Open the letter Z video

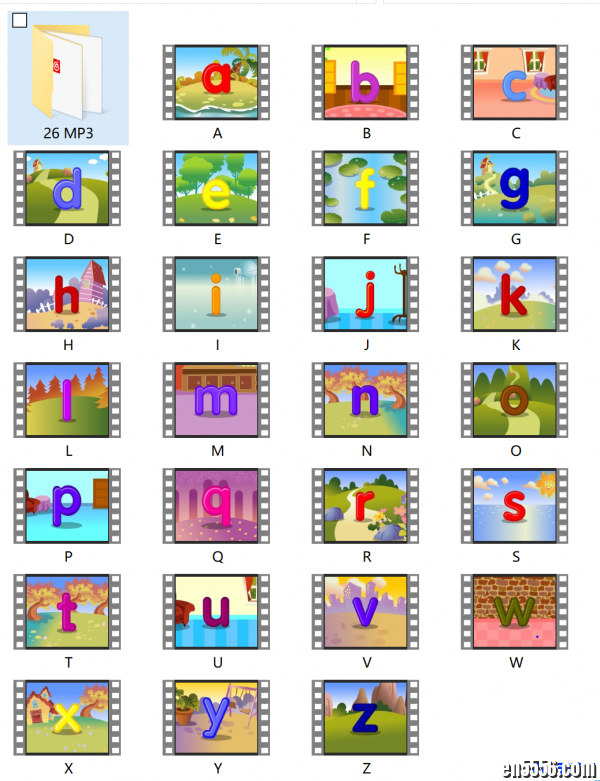tap(366, 717)
